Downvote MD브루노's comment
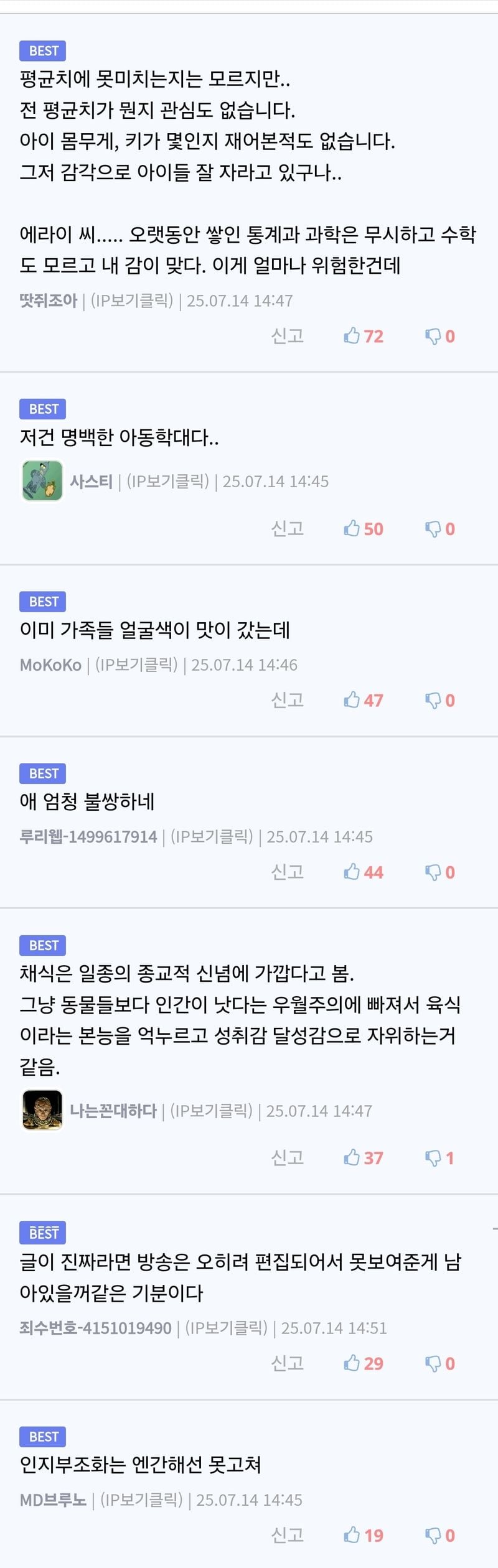The width and height of the screenshot is (498, 1568). pos(439,1535)
